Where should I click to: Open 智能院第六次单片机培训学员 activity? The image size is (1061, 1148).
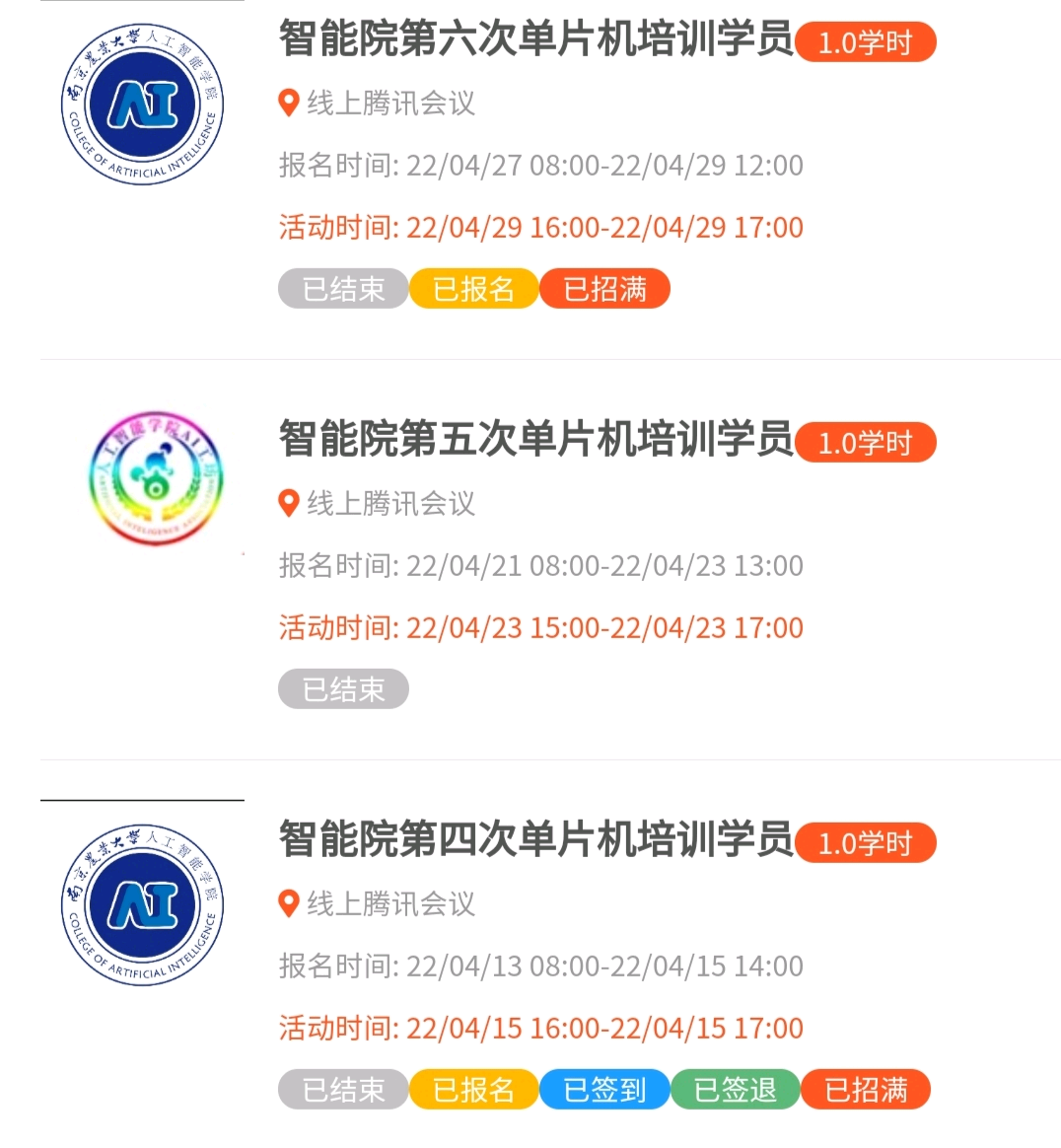click(535, 40)
